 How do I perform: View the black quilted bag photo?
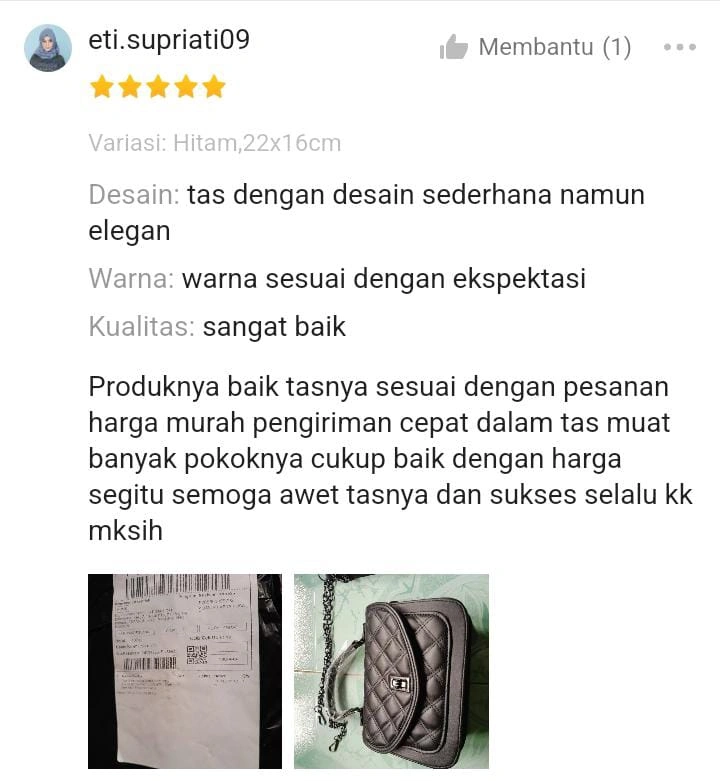pos(391,671)
